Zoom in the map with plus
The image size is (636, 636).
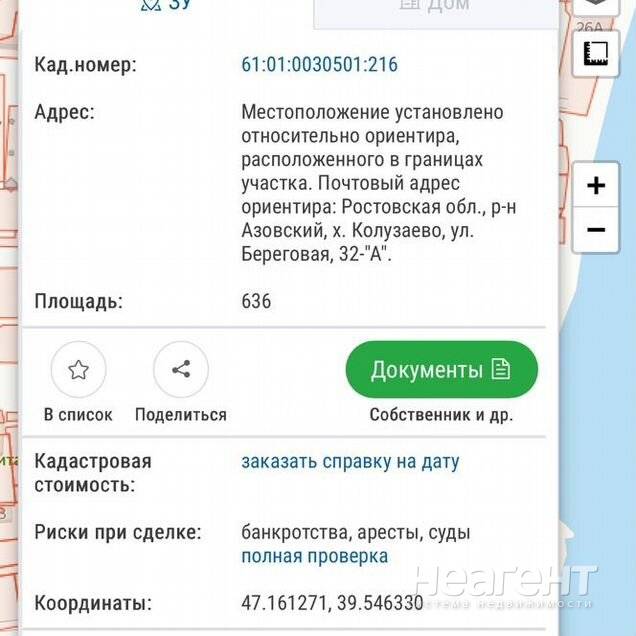pos(596,186)
